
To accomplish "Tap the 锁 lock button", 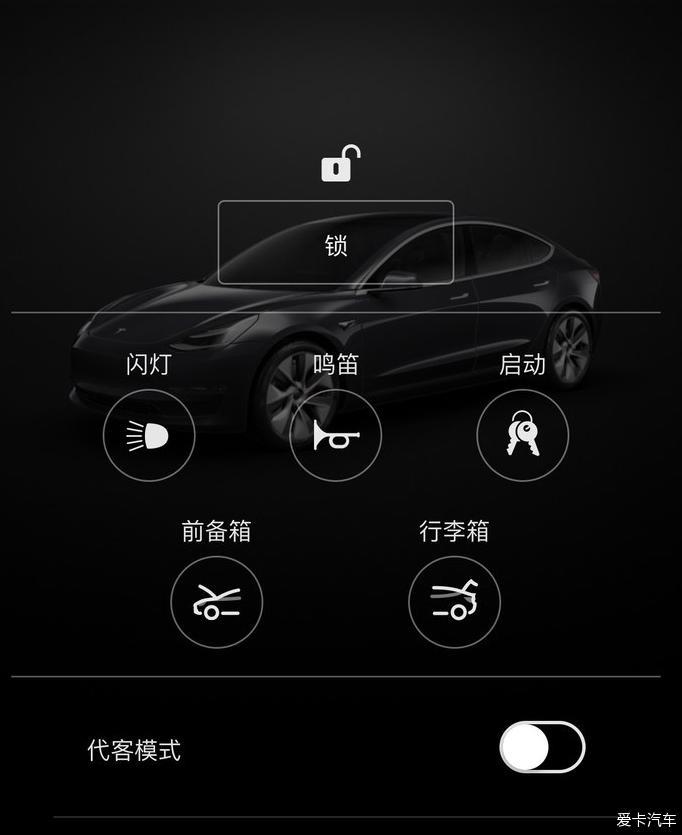I will 336,243.
